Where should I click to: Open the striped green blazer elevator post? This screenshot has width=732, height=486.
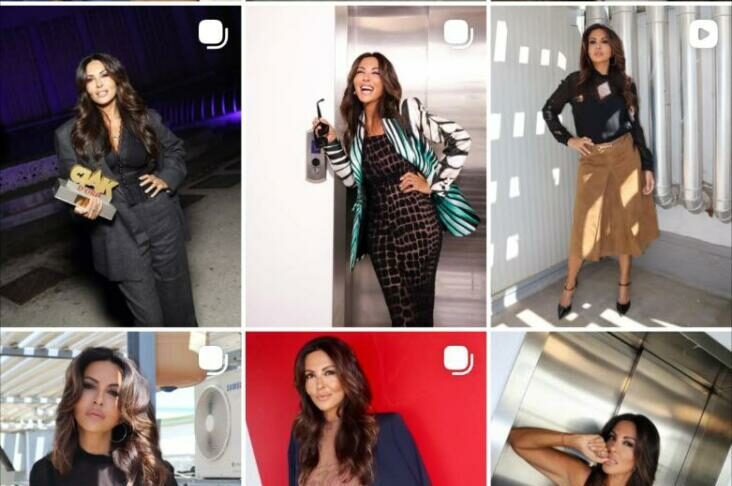pos(365,165)
